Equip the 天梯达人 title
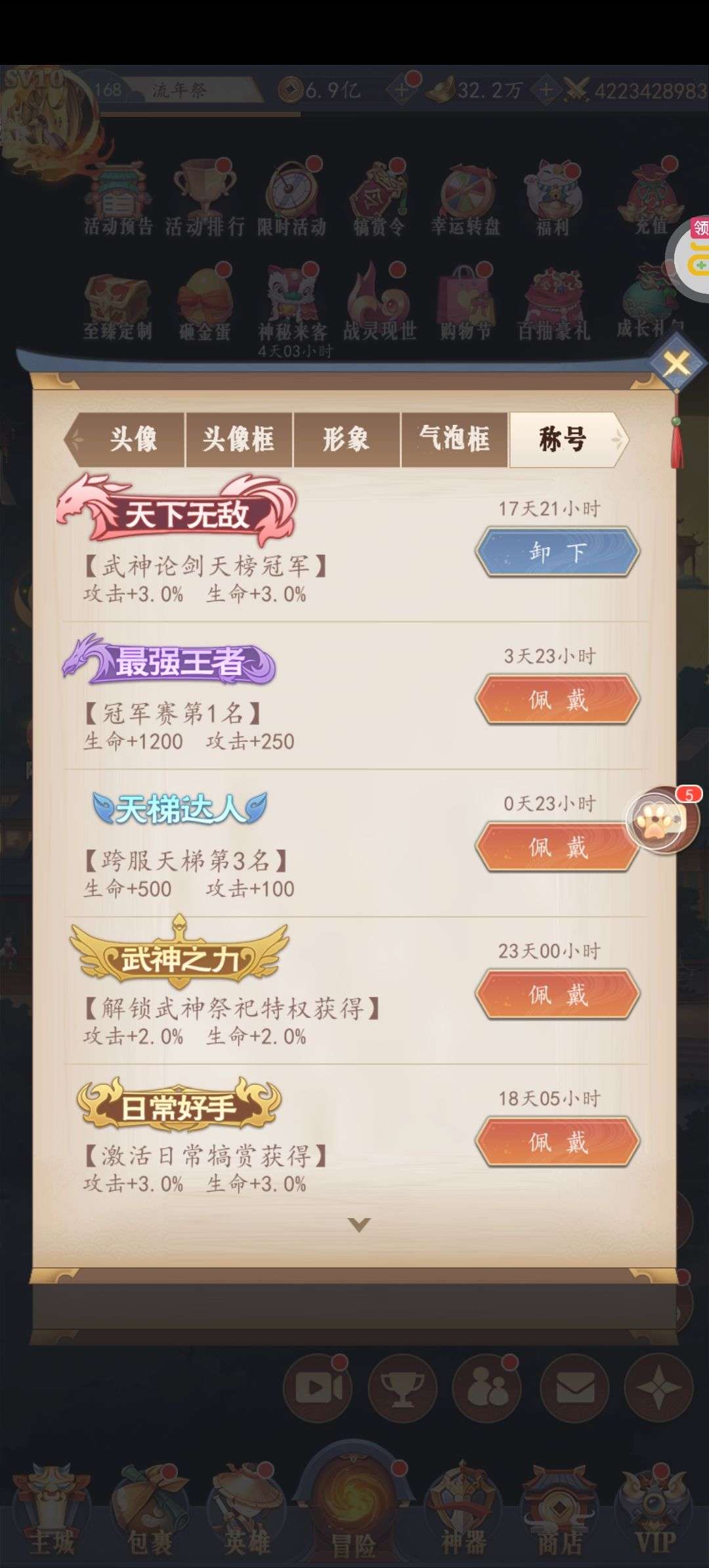This screenshot has width=709, height=1568. (557, 847)
